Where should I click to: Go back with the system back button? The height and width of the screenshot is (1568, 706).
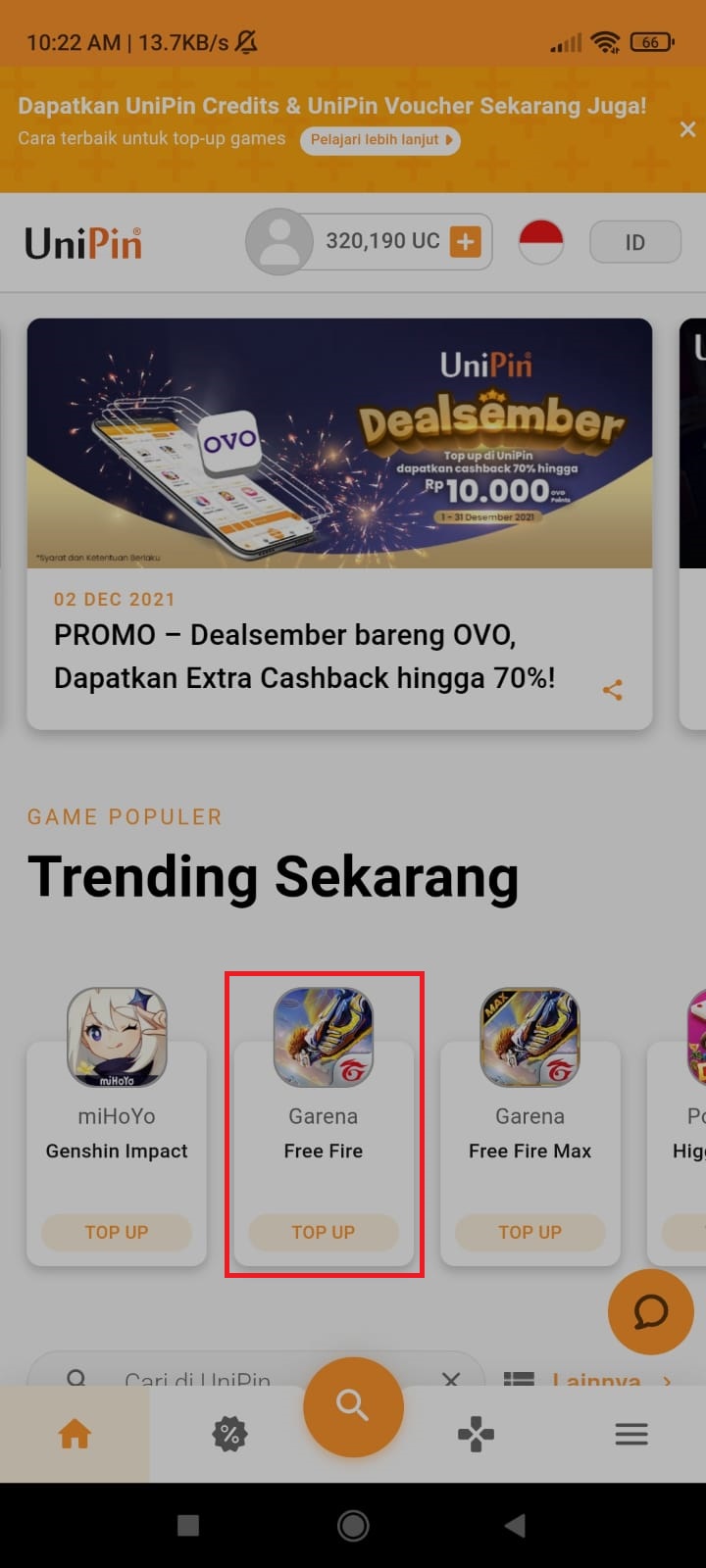(x=514, y=1525)
